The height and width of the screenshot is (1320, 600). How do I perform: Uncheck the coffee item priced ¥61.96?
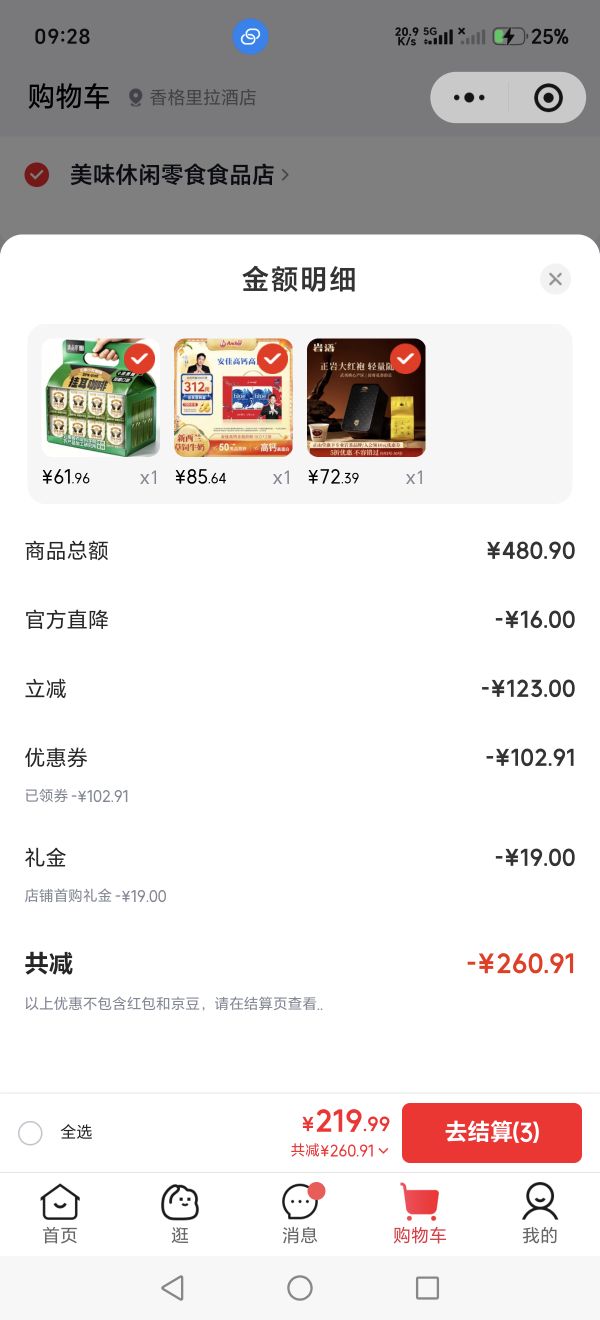point(139,357)
